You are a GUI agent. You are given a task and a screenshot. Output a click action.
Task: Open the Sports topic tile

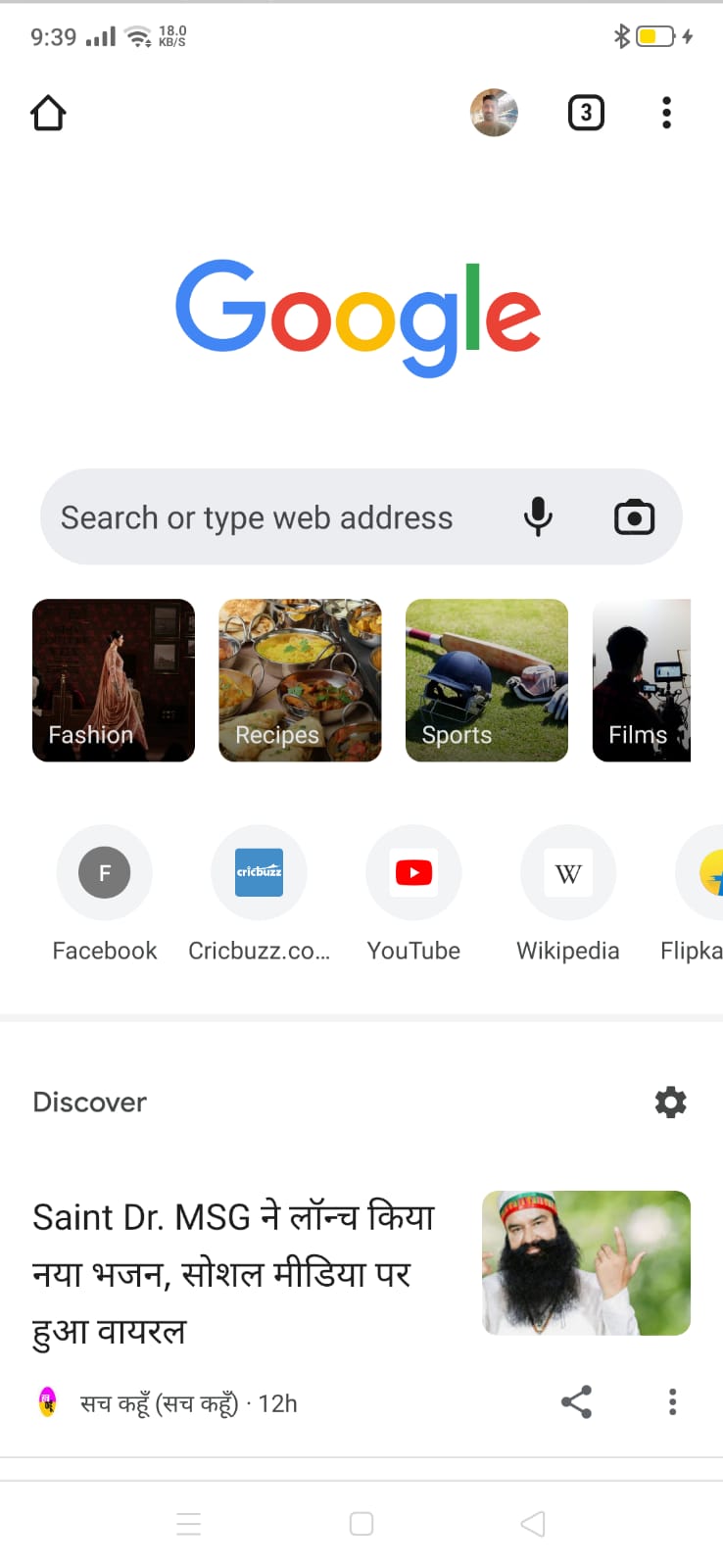487,680
